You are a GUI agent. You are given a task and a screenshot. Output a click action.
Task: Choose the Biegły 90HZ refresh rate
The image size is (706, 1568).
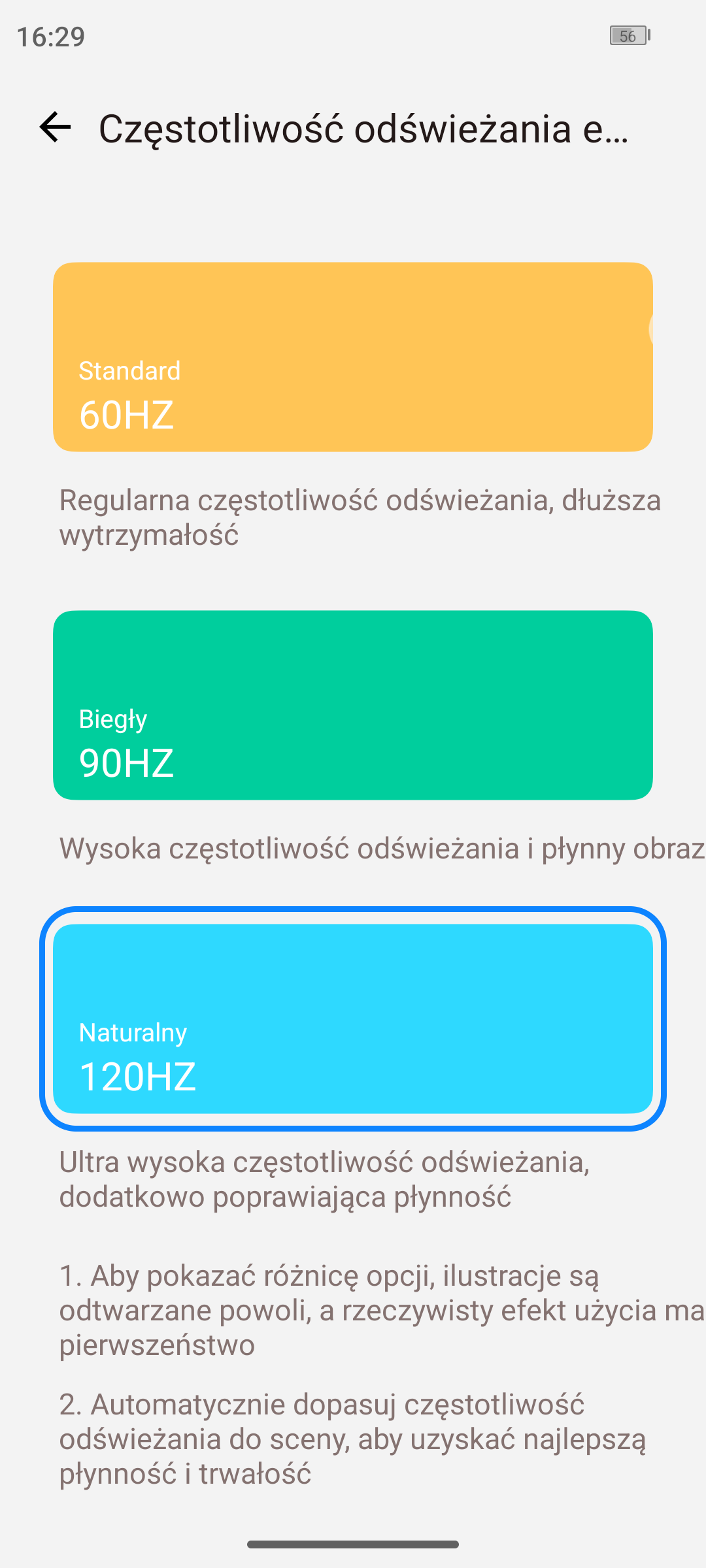pyautogui.click(x=353, y=705)
